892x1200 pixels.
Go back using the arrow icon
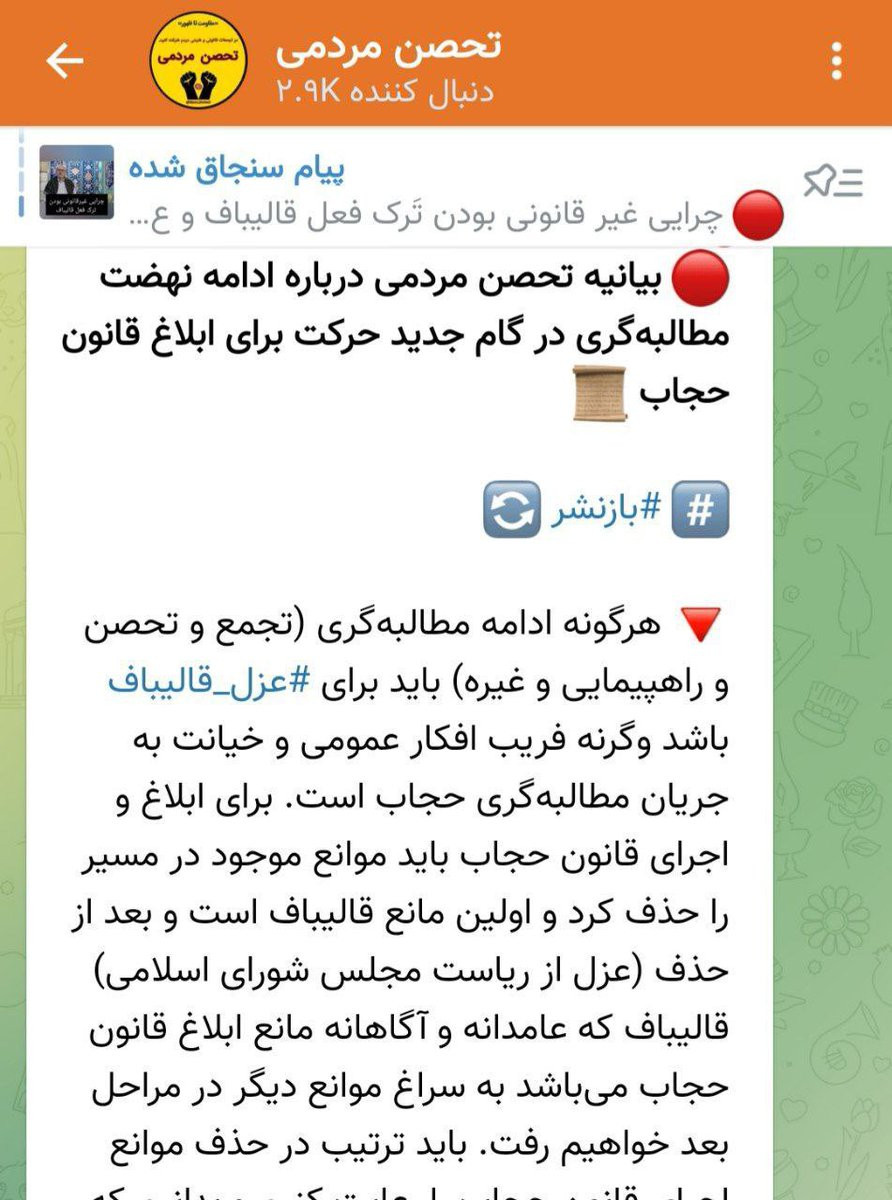click(x=65, y=63)
